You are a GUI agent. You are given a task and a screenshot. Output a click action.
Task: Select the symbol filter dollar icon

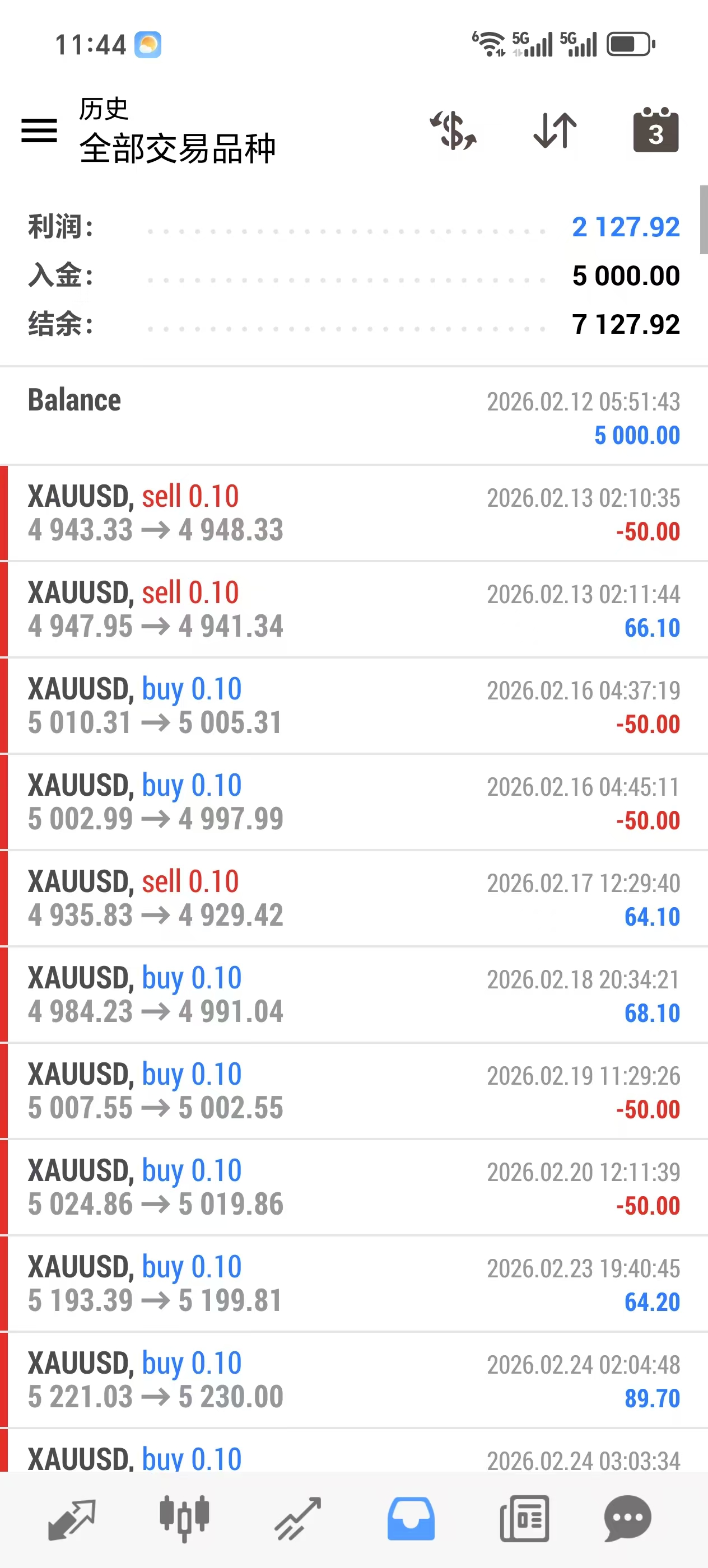pos(454,130)
